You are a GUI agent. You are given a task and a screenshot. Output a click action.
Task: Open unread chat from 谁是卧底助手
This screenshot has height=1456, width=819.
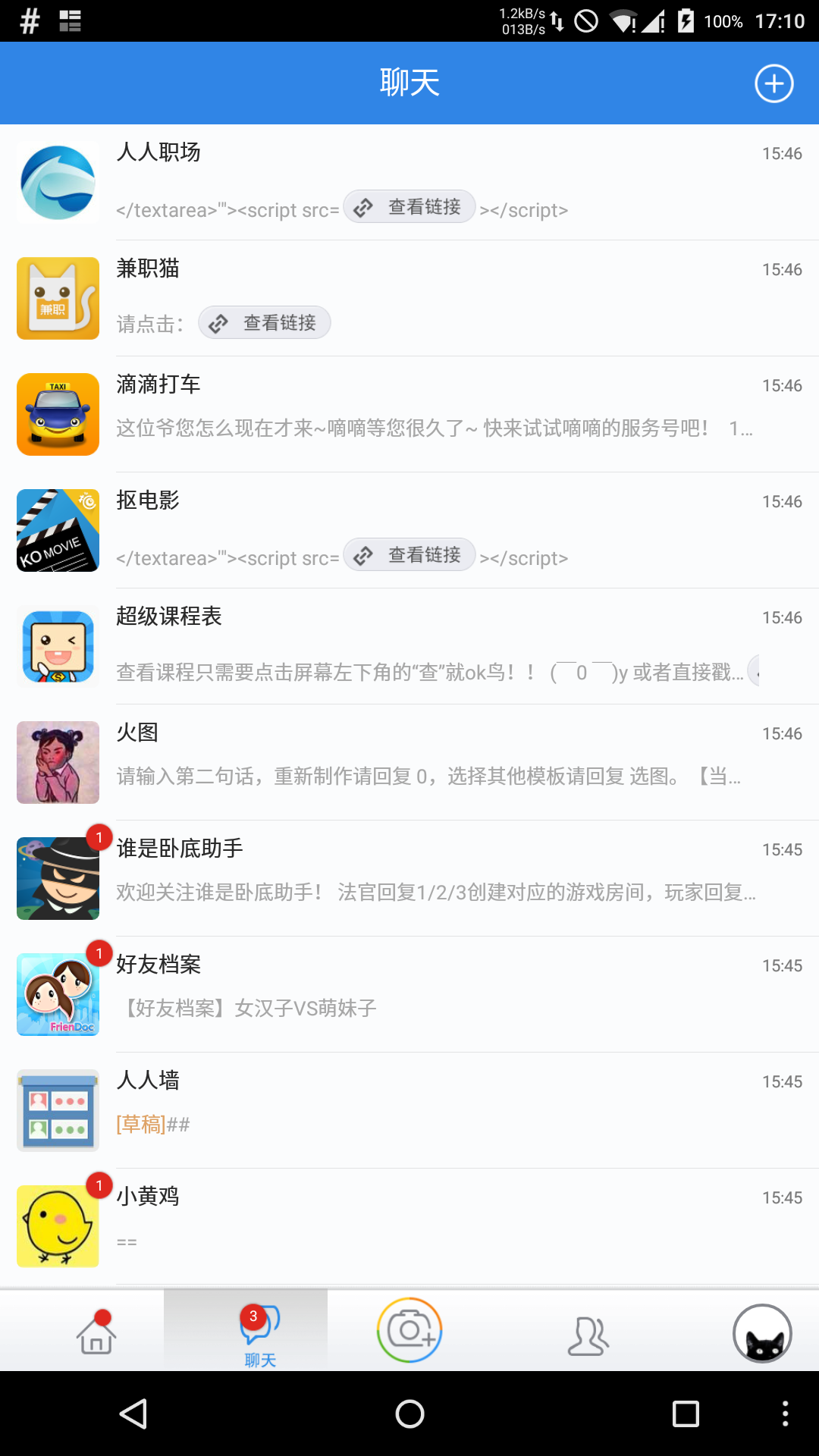[x=409, y=878]
